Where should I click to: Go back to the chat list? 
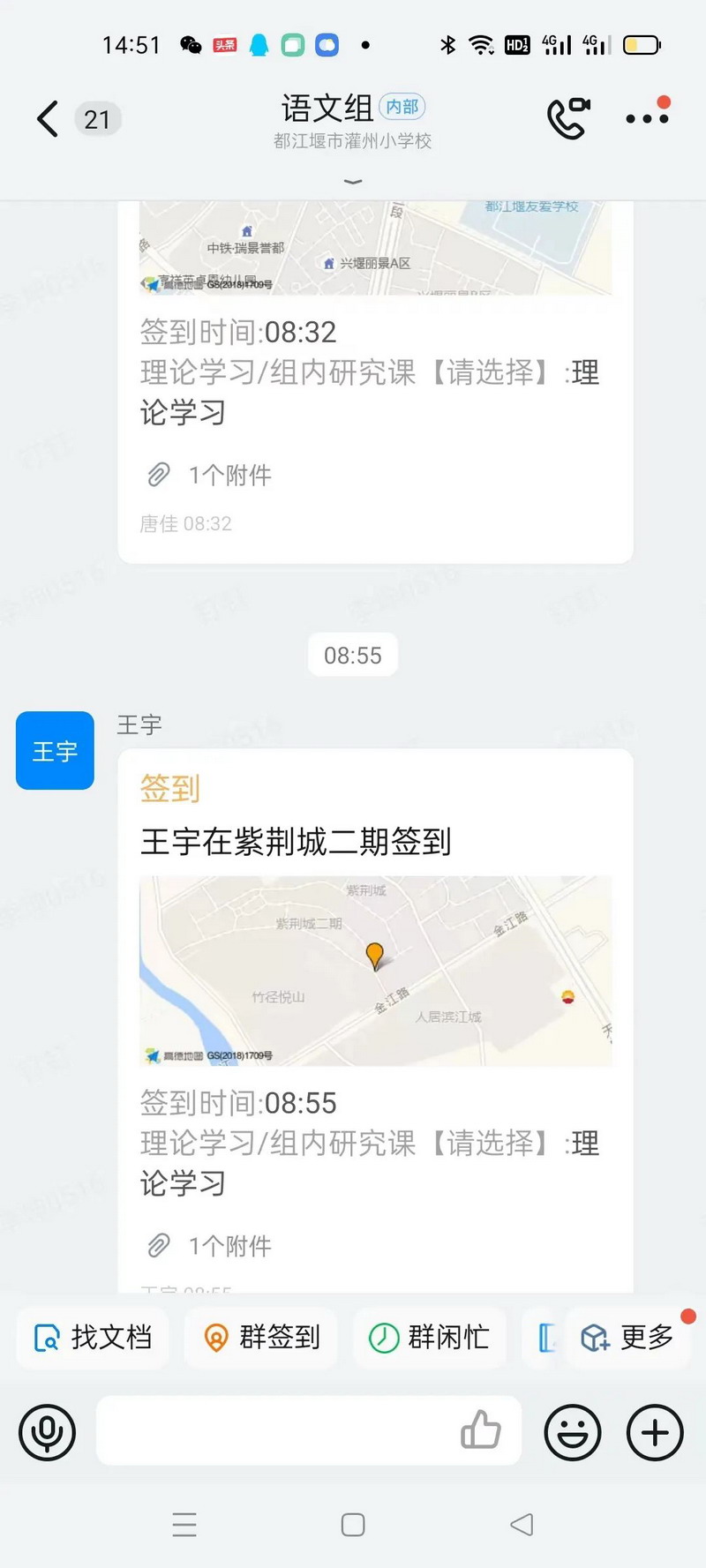point(48,119)
